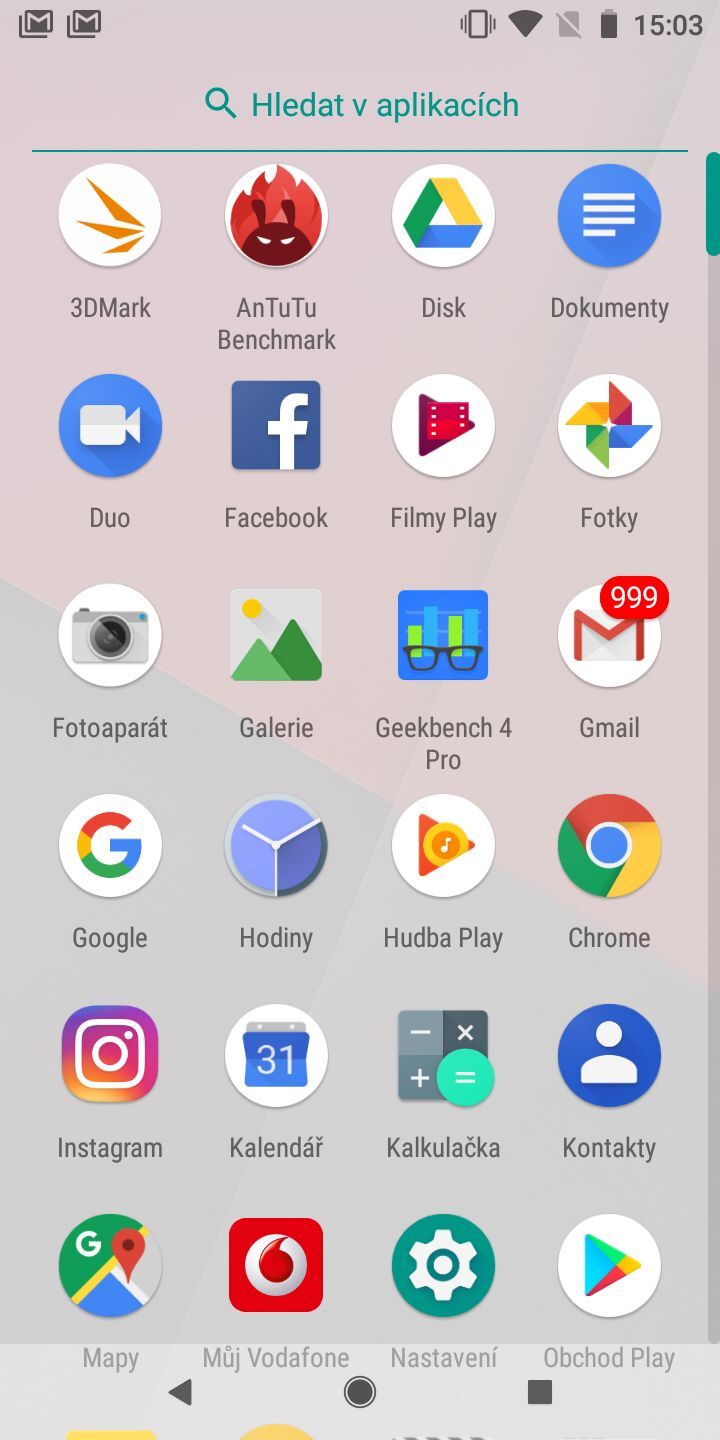Screen dimensions: 720x1440
Task: Open the Mapy navigation app
Action: pos(110,1265)
